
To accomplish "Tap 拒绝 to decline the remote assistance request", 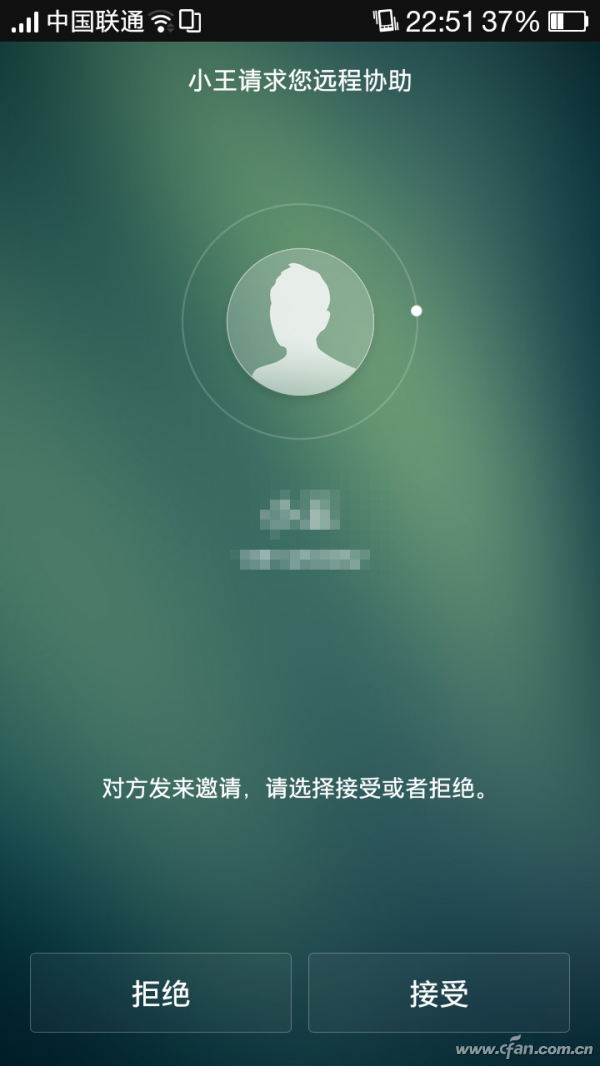I will pos(160,993).
